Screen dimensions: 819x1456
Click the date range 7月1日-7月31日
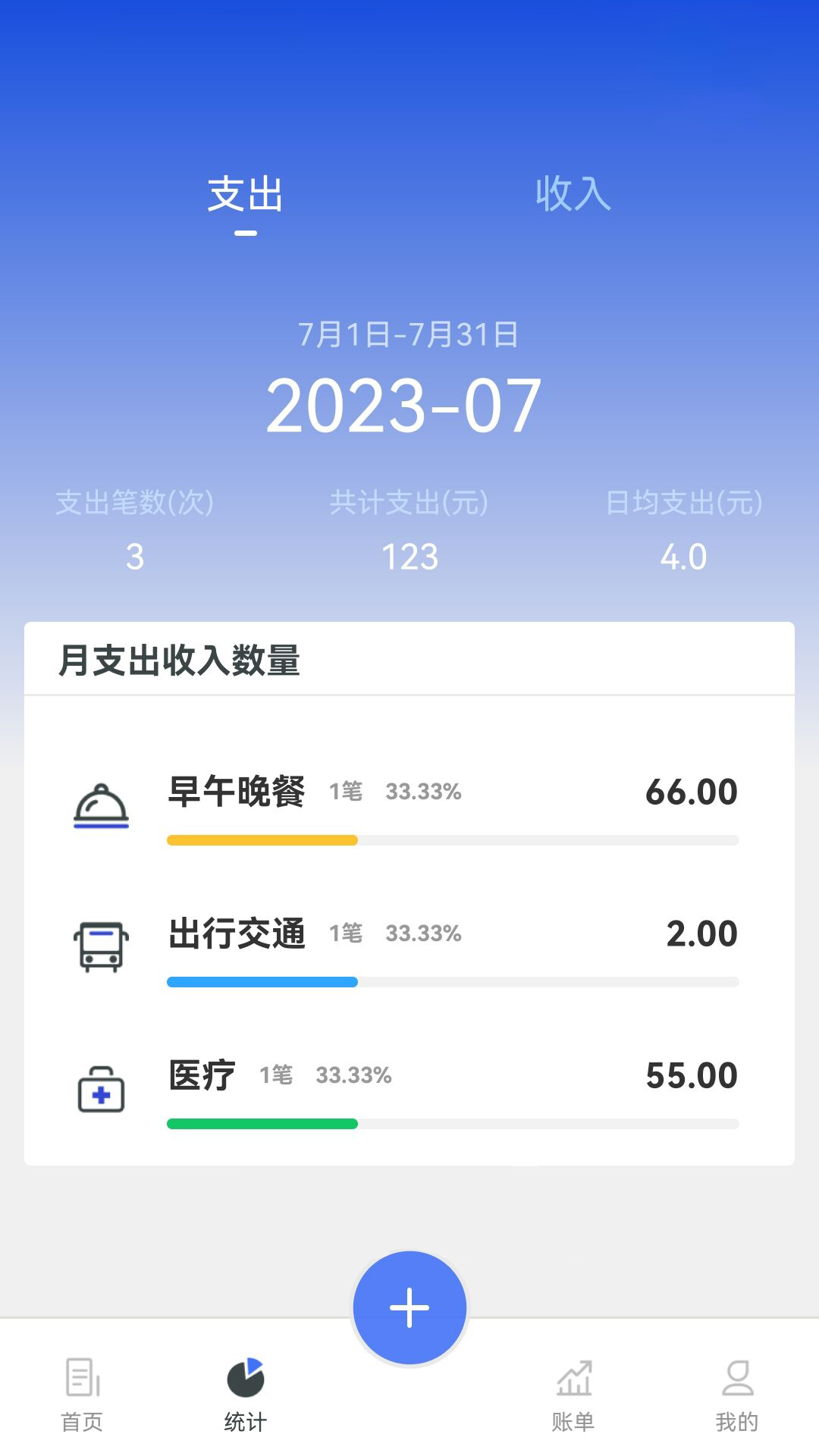pyautogui.click(x=409, y=332)
